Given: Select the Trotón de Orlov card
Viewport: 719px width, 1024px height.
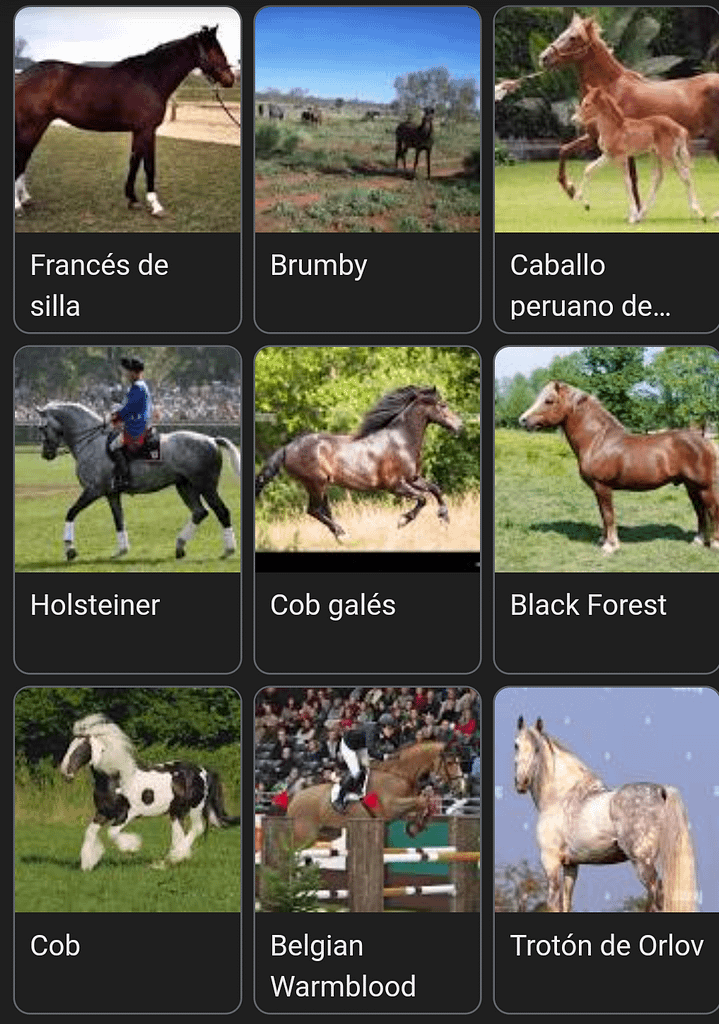Looking at the screenshot, I should tap(606, 849).
